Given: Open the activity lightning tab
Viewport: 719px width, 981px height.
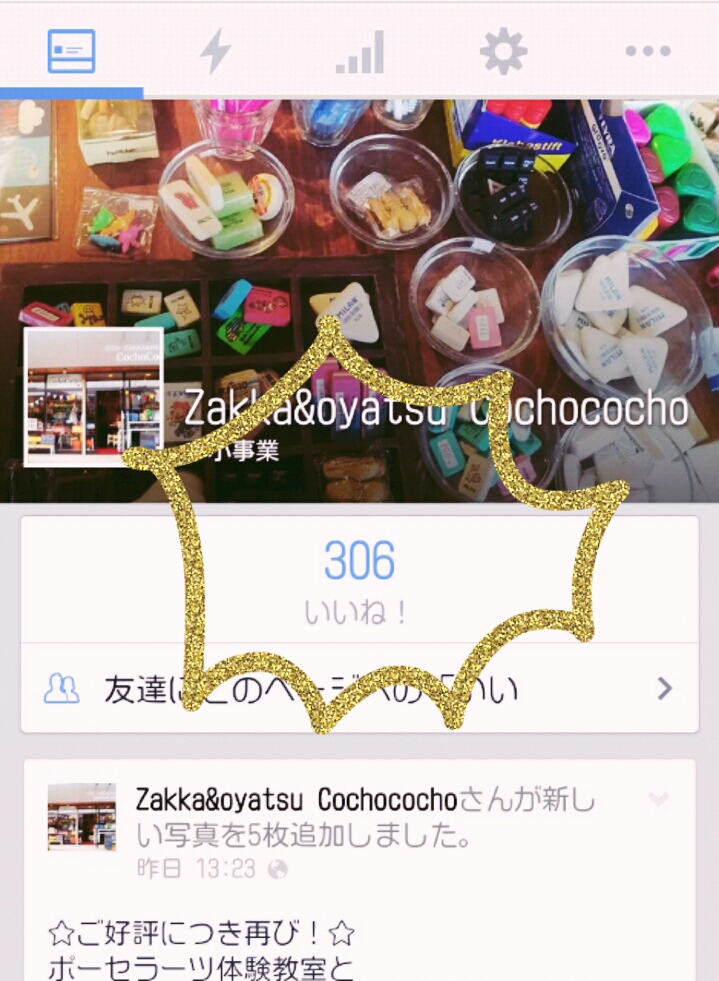Looking at the screenshot, I should 215,51.
